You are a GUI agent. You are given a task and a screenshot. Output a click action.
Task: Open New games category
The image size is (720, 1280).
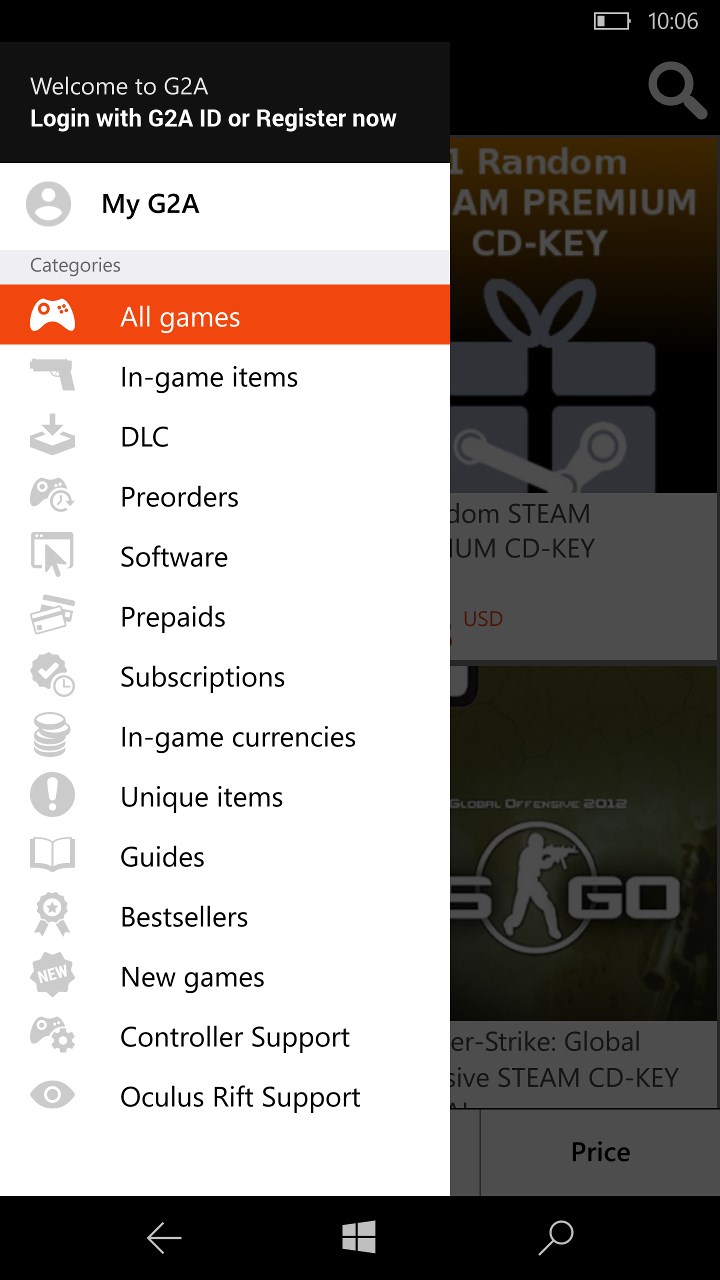pos(192,977)
